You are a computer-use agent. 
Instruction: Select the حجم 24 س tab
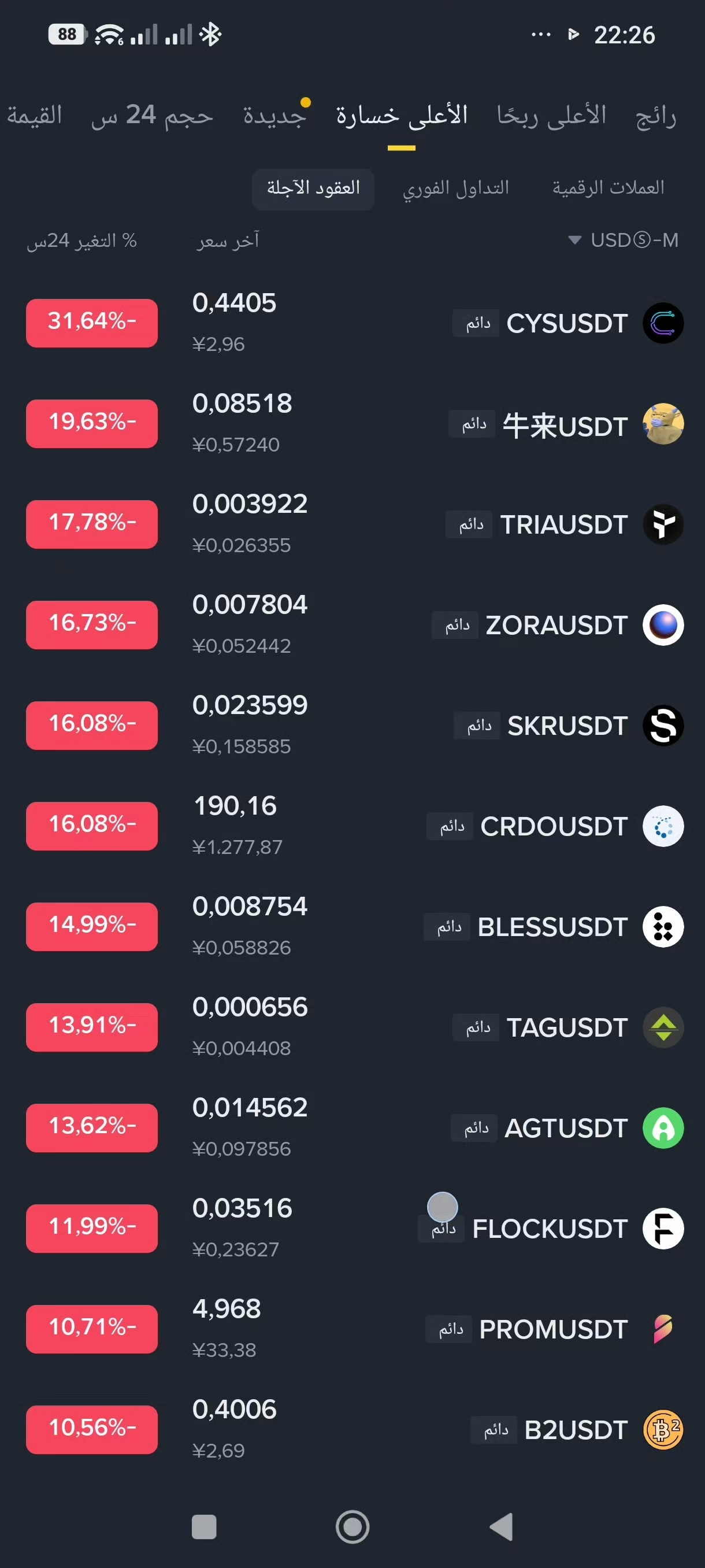[x=152, y=116]
